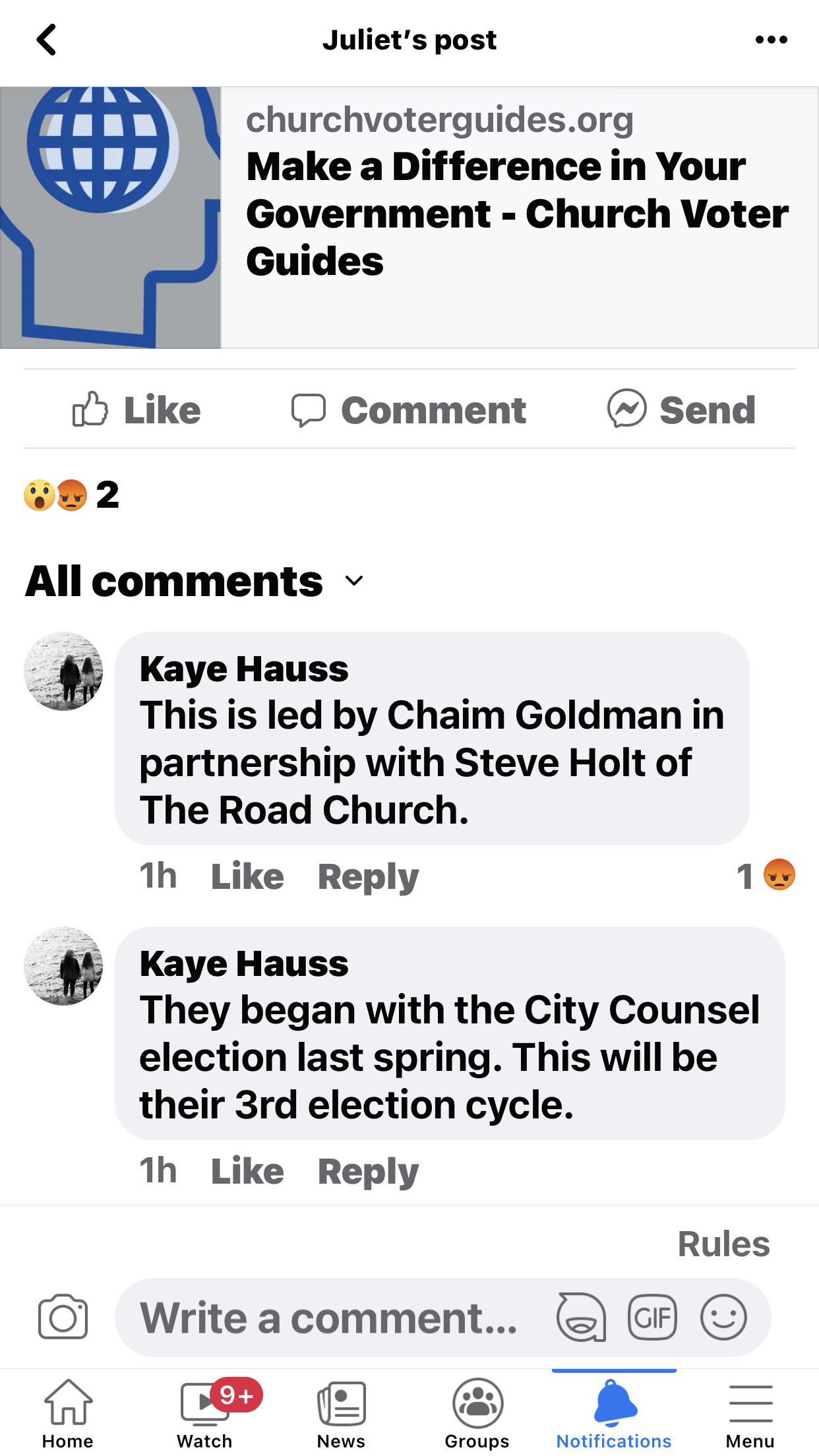Reply to the City Counsel election comment

[368, 1171]
